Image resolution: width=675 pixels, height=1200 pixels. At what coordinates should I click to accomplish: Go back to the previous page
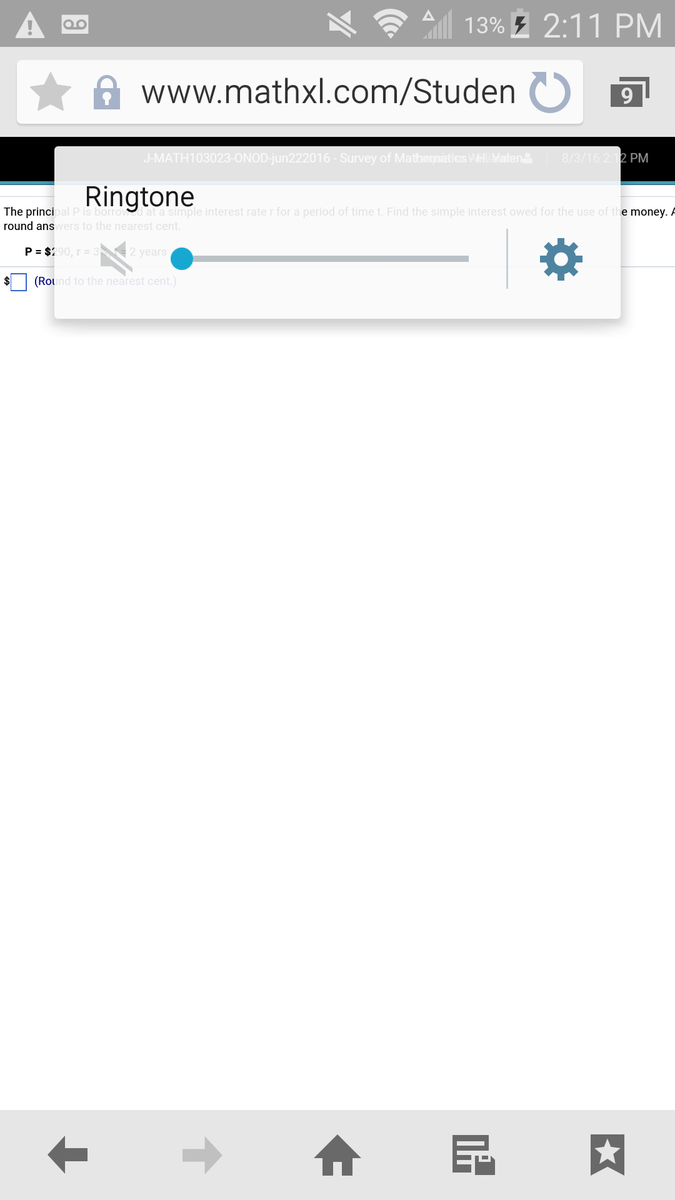(x=68, y=1156)
